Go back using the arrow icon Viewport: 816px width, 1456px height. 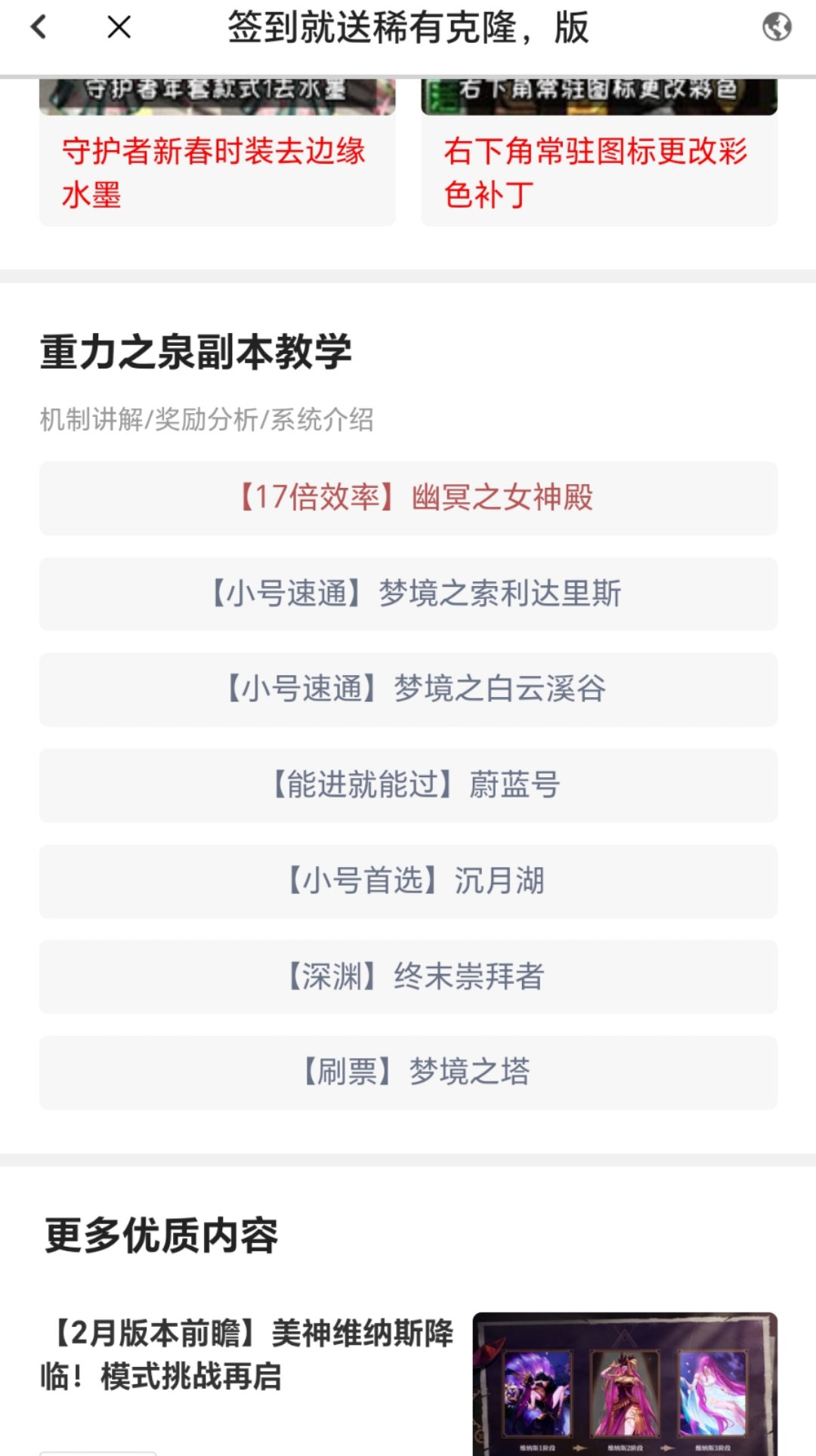pyautogui.click(x=39, y=27)
